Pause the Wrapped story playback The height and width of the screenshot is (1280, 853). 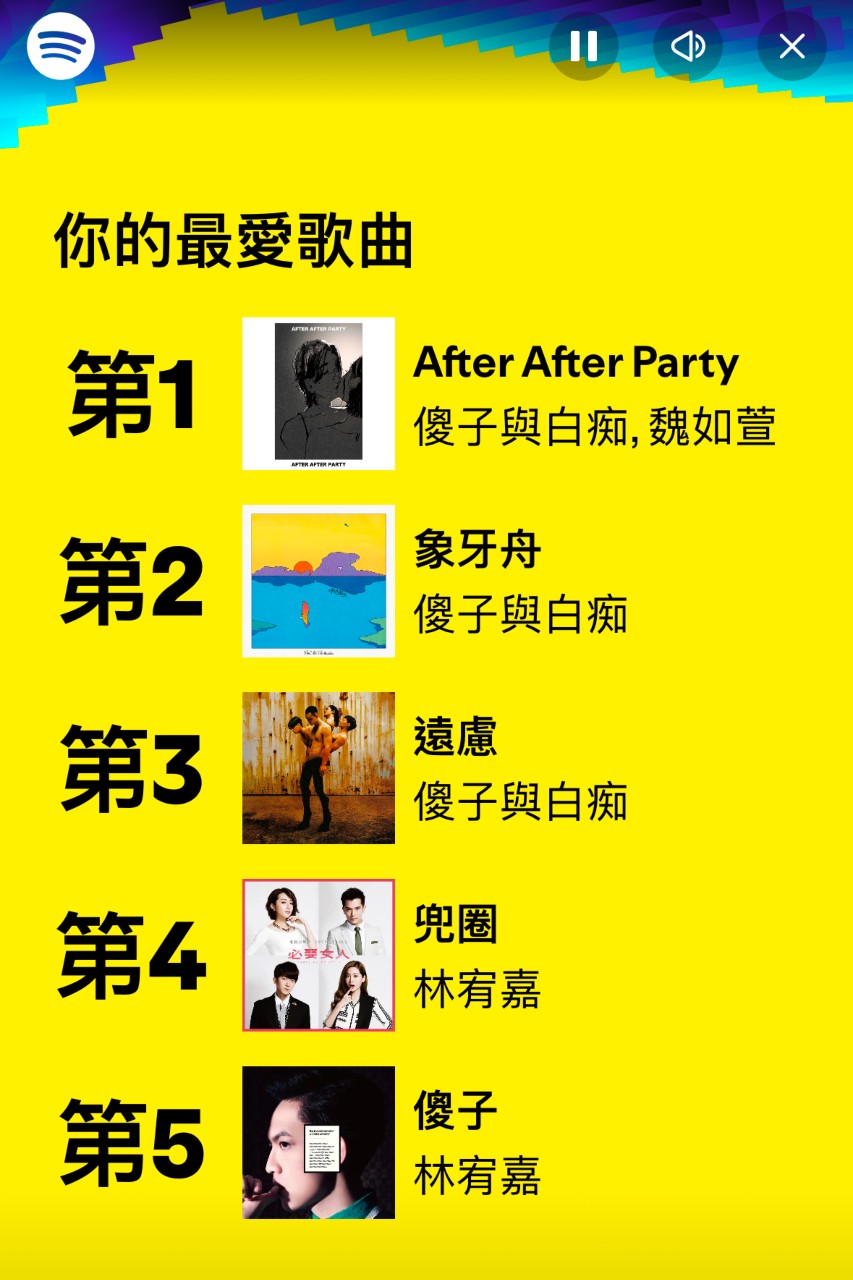point(583,46)
